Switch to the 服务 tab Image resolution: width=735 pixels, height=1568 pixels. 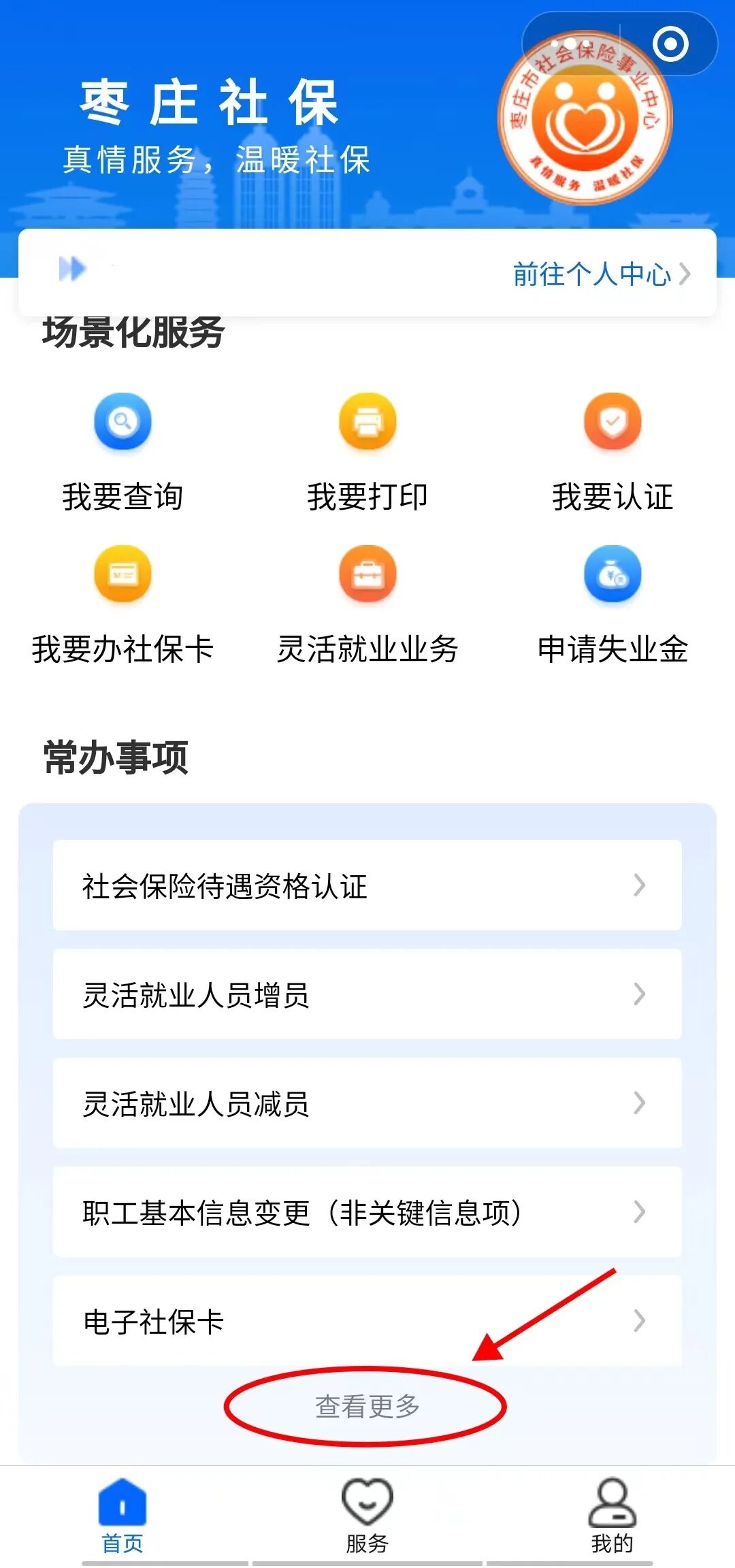coord(367,1515)
